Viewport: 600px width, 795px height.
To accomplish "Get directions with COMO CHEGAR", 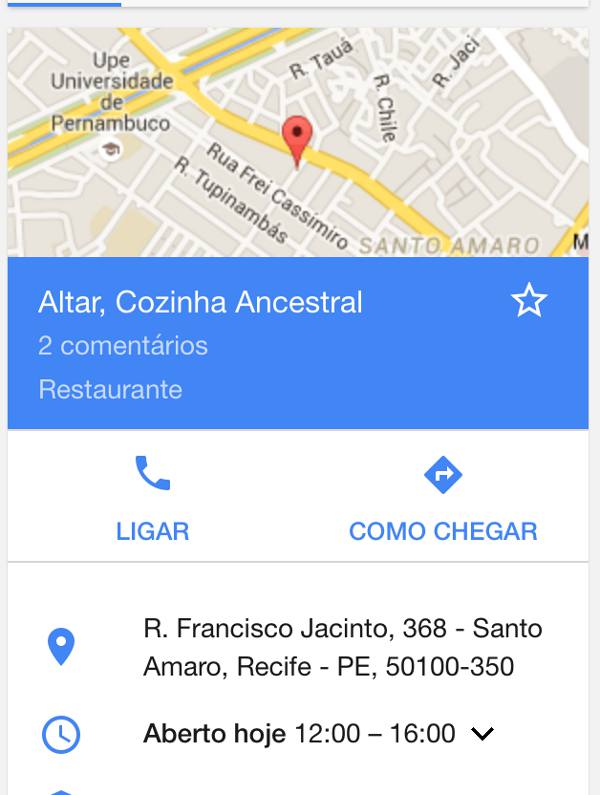I will (x=443, y=497).
